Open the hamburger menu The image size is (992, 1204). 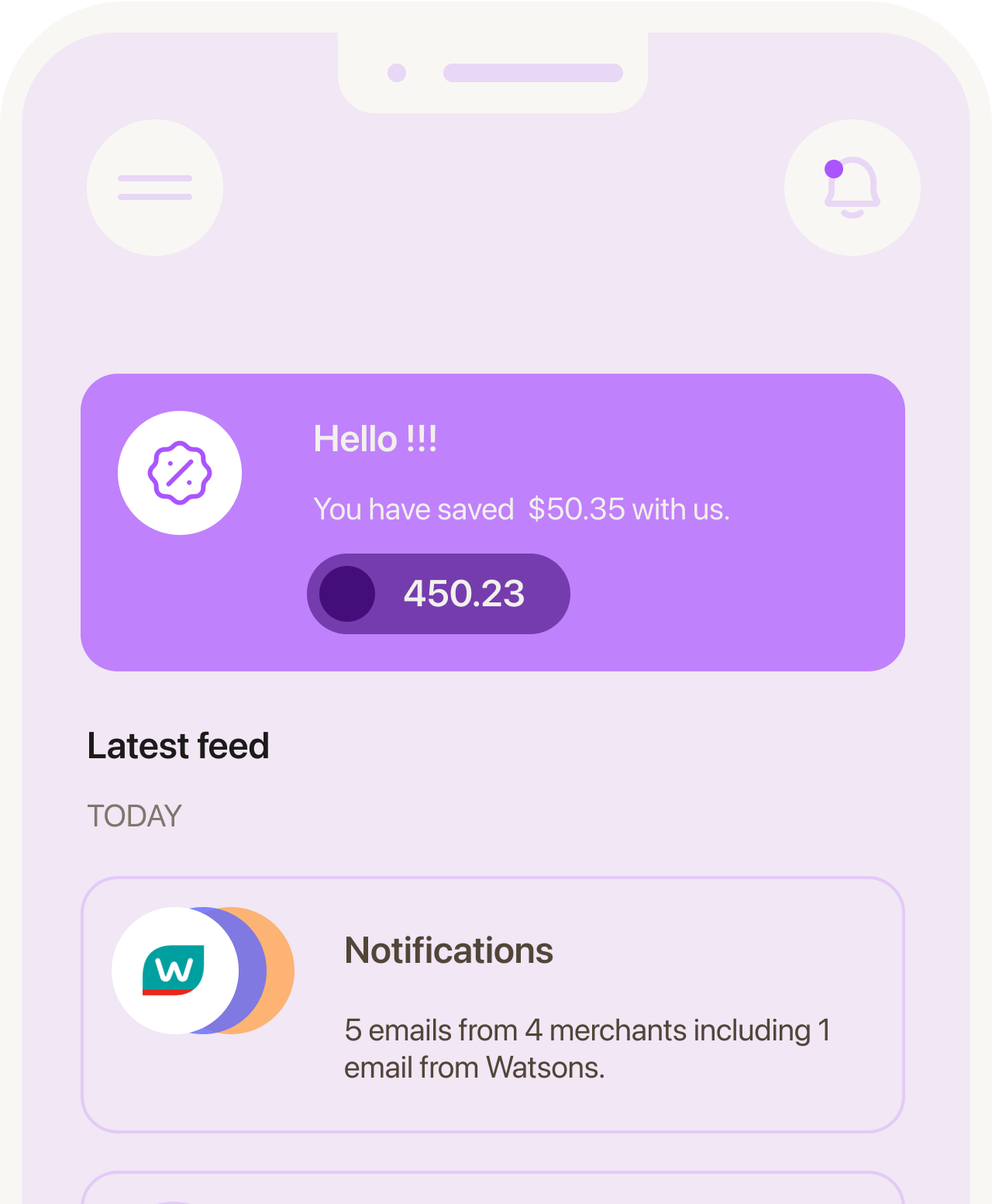155,188
